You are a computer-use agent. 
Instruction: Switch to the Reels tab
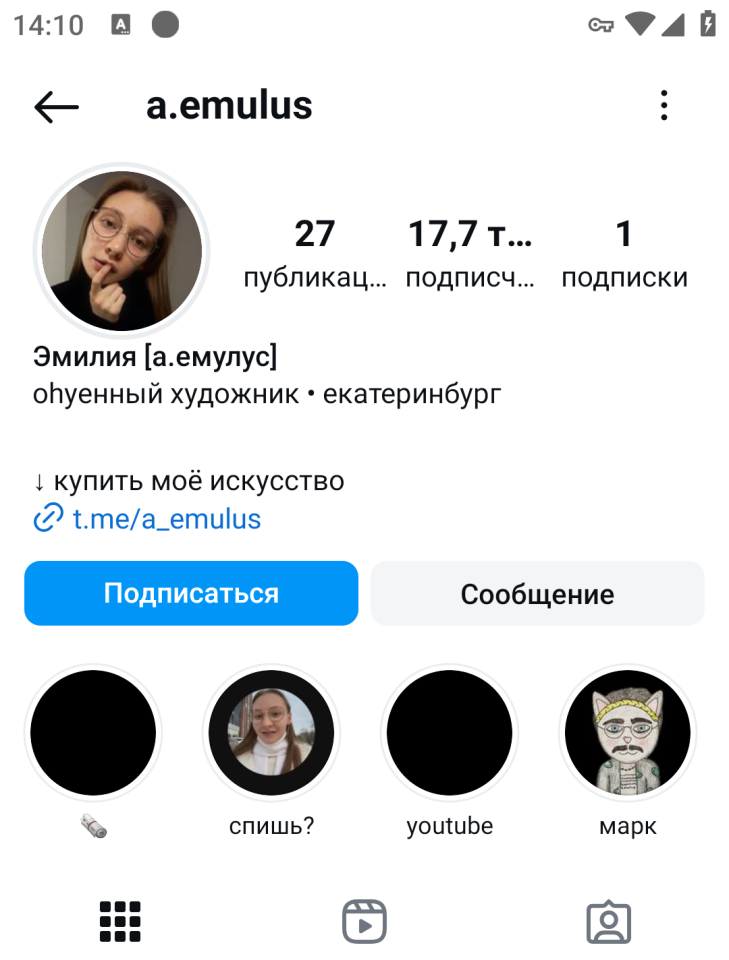[364, 921]
